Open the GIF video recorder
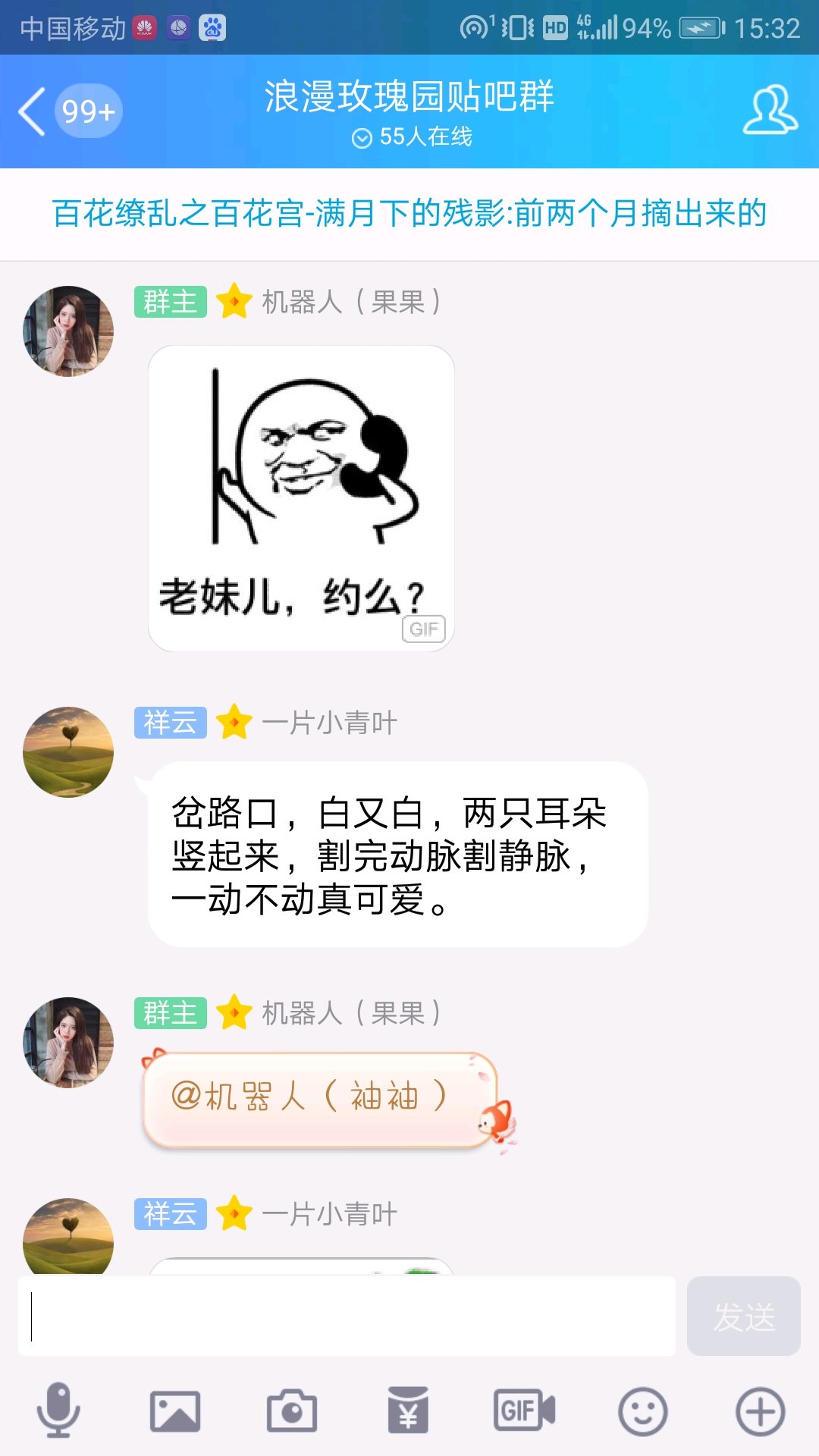The height and width of the screenshot is (1456, 819). coord(524,1411)
